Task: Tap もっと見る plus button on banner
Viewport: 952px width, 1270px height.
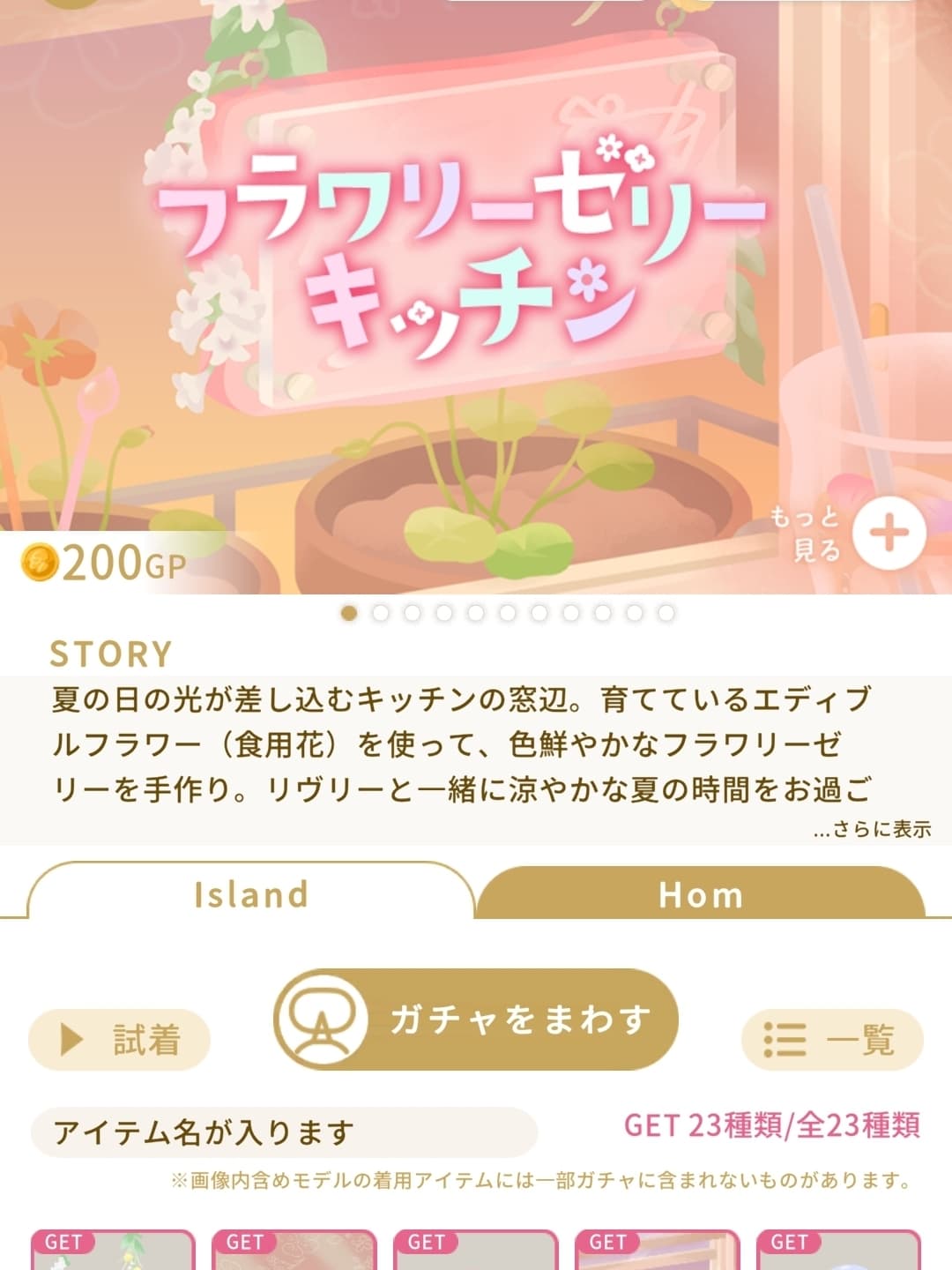Action: (889, 534)
